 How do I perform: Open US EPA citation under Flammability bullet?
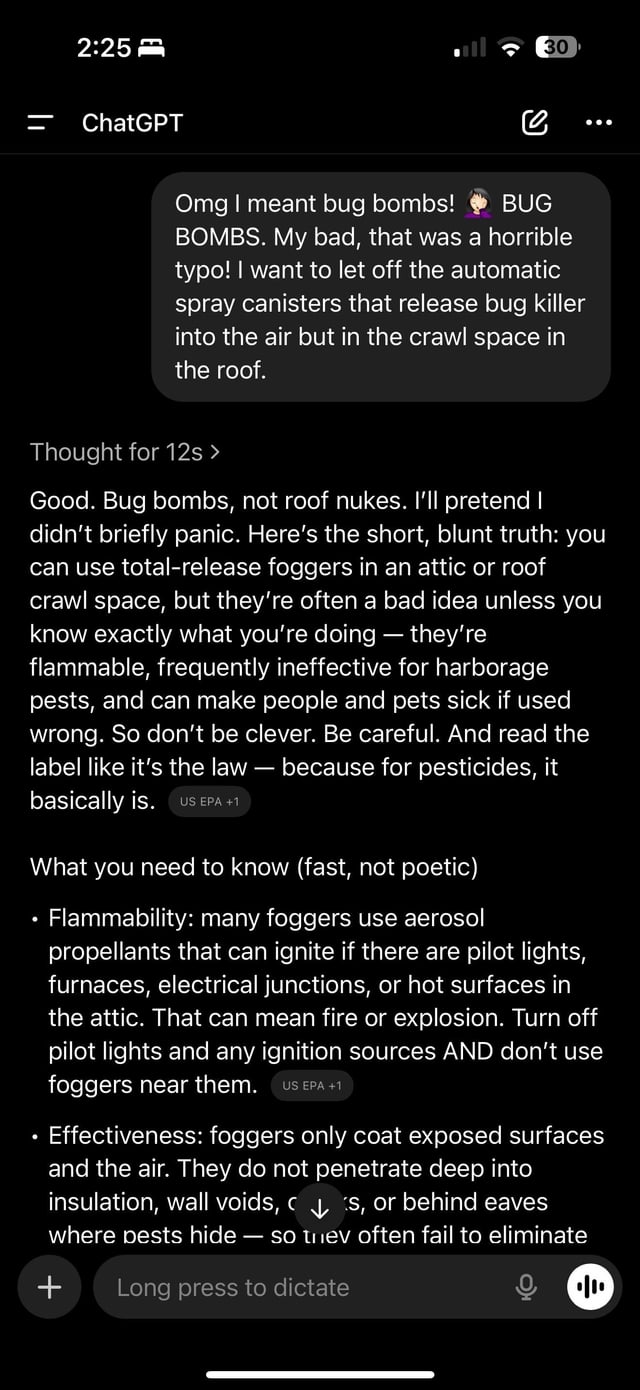(x=312, y=1086)
